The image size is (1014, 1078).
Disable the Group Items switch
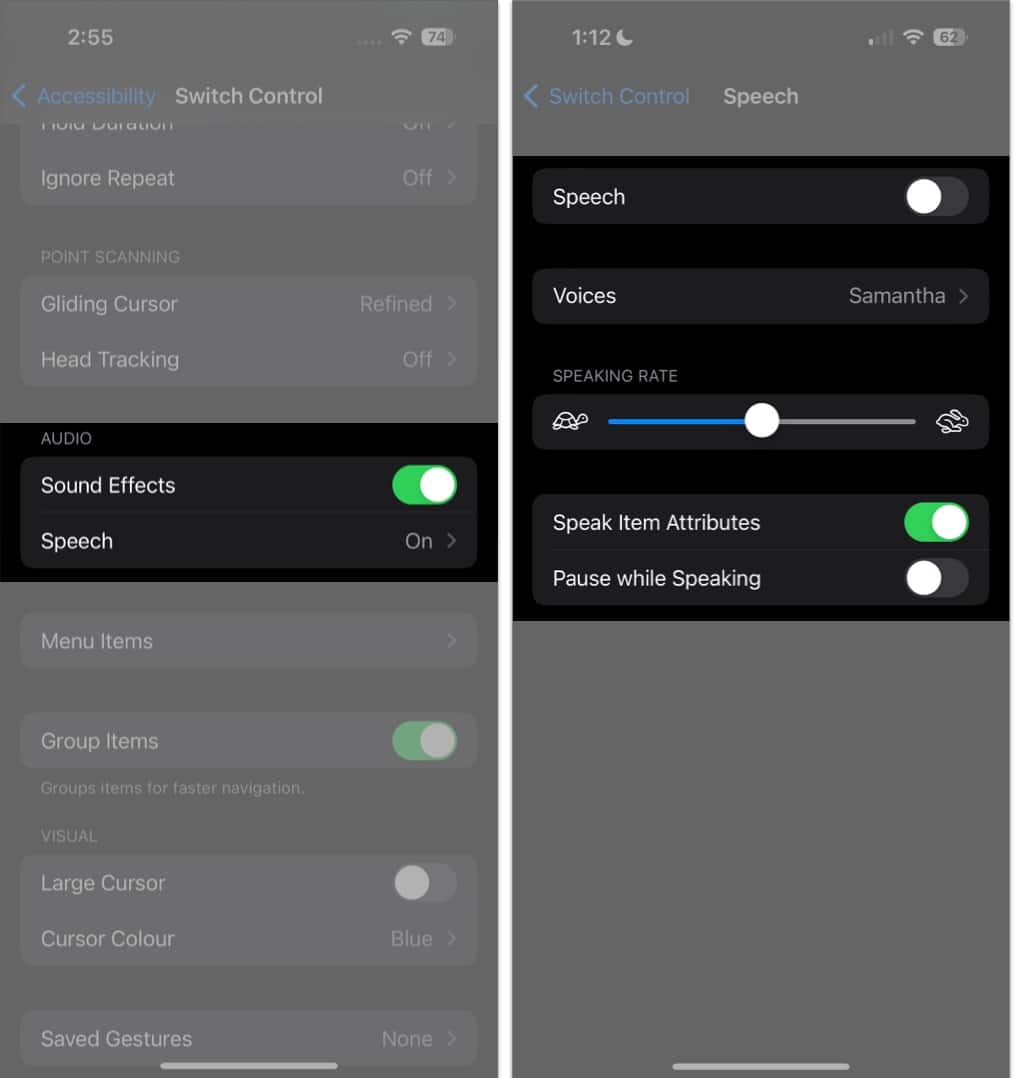click(424, 741)
